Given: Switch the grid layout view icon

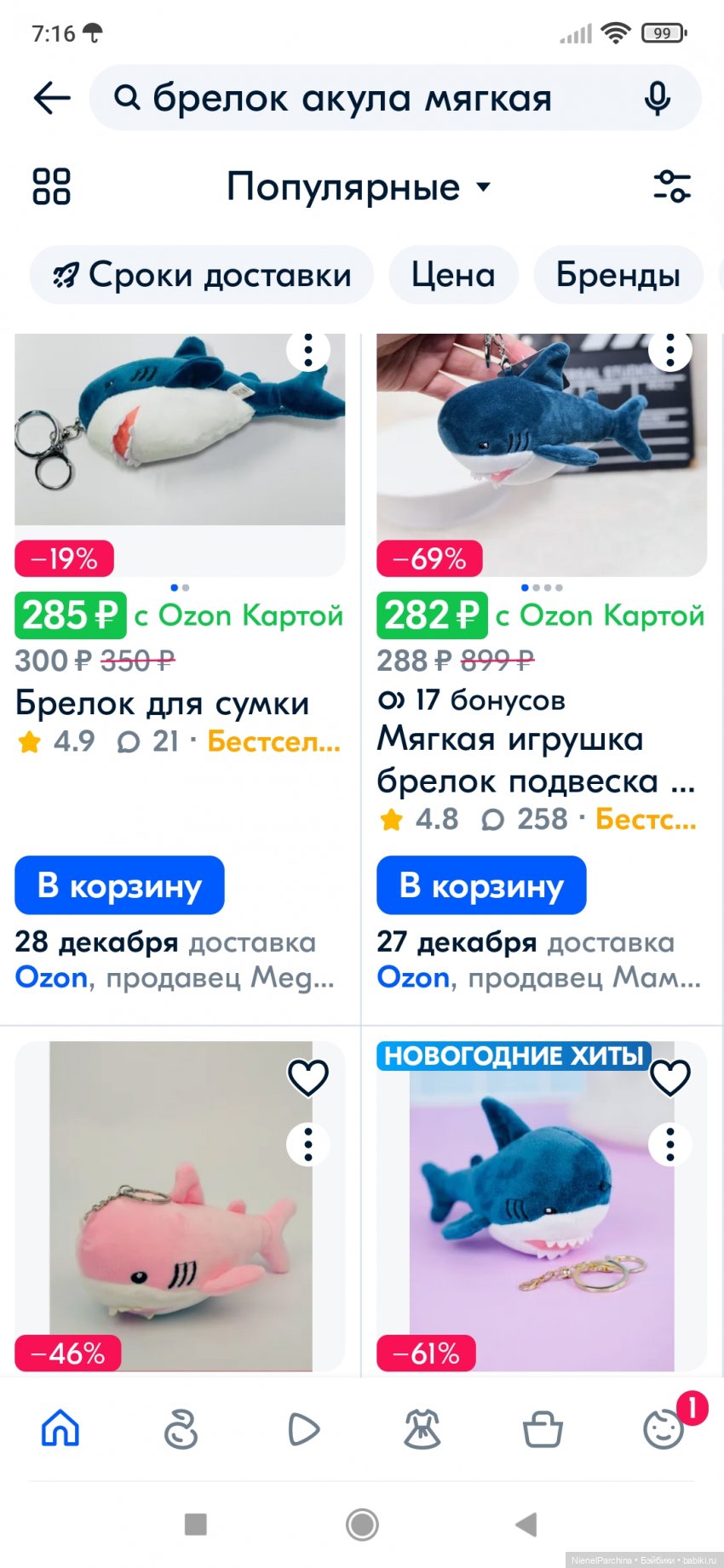Looking at the screenshot, I should click(51, 186).
